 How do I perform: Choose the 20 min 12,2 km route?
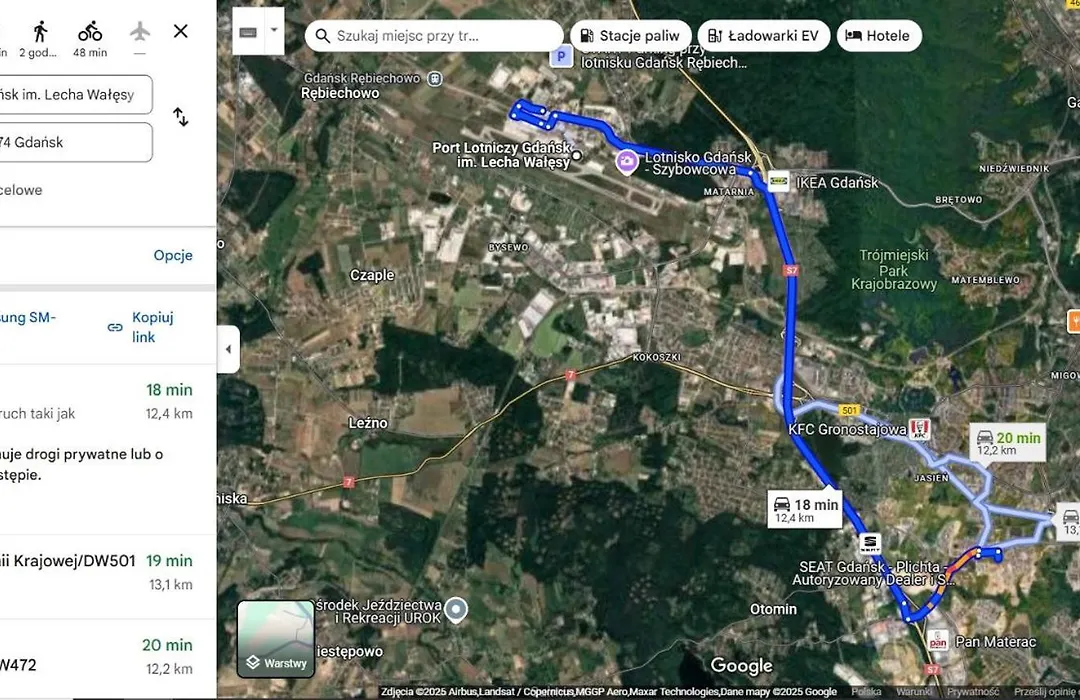(x=100, y=653)
